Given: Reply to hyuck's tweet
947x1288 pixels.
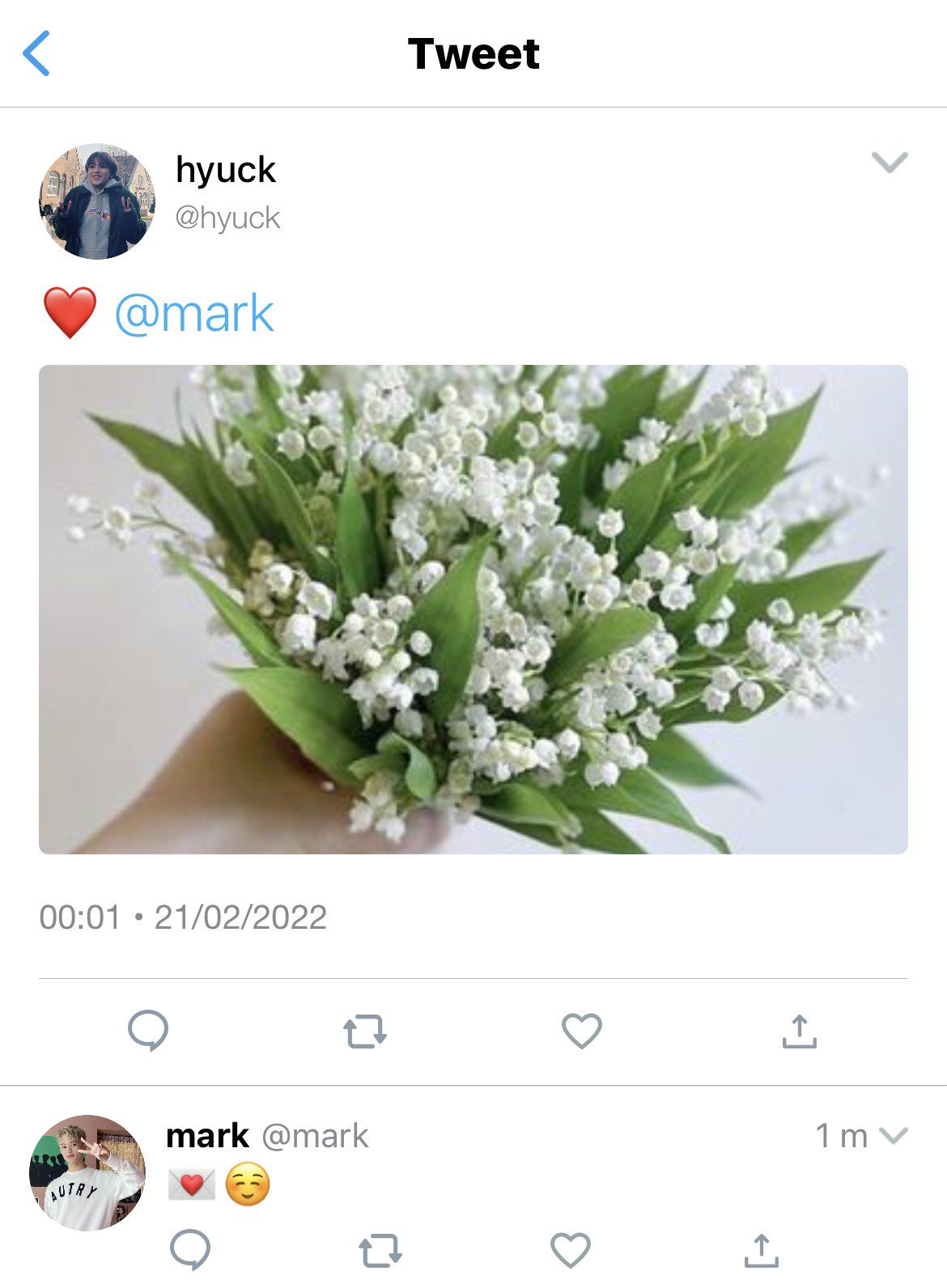Looking at the screenshot, I should [x=148, y=1031].
